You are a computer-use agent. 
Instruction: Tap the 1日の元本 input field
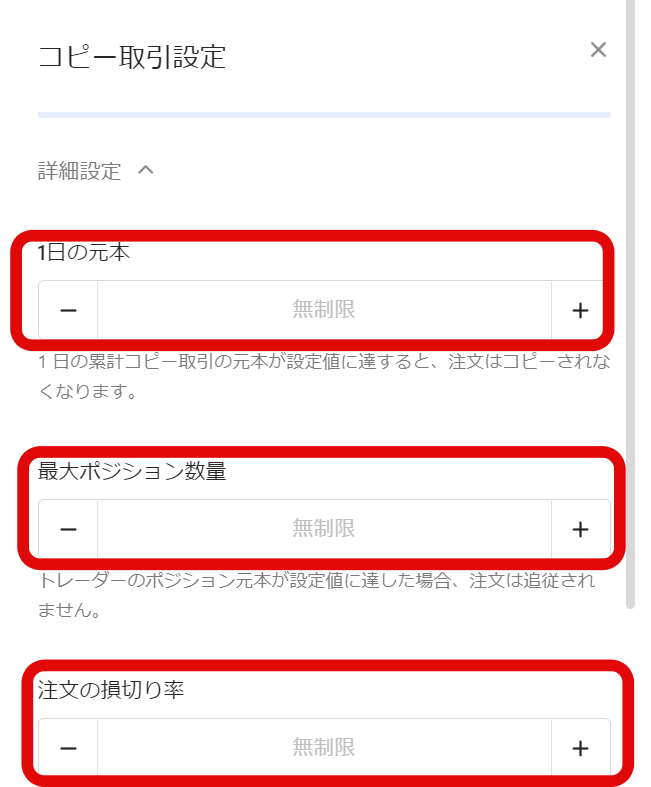tap(324, 310)
